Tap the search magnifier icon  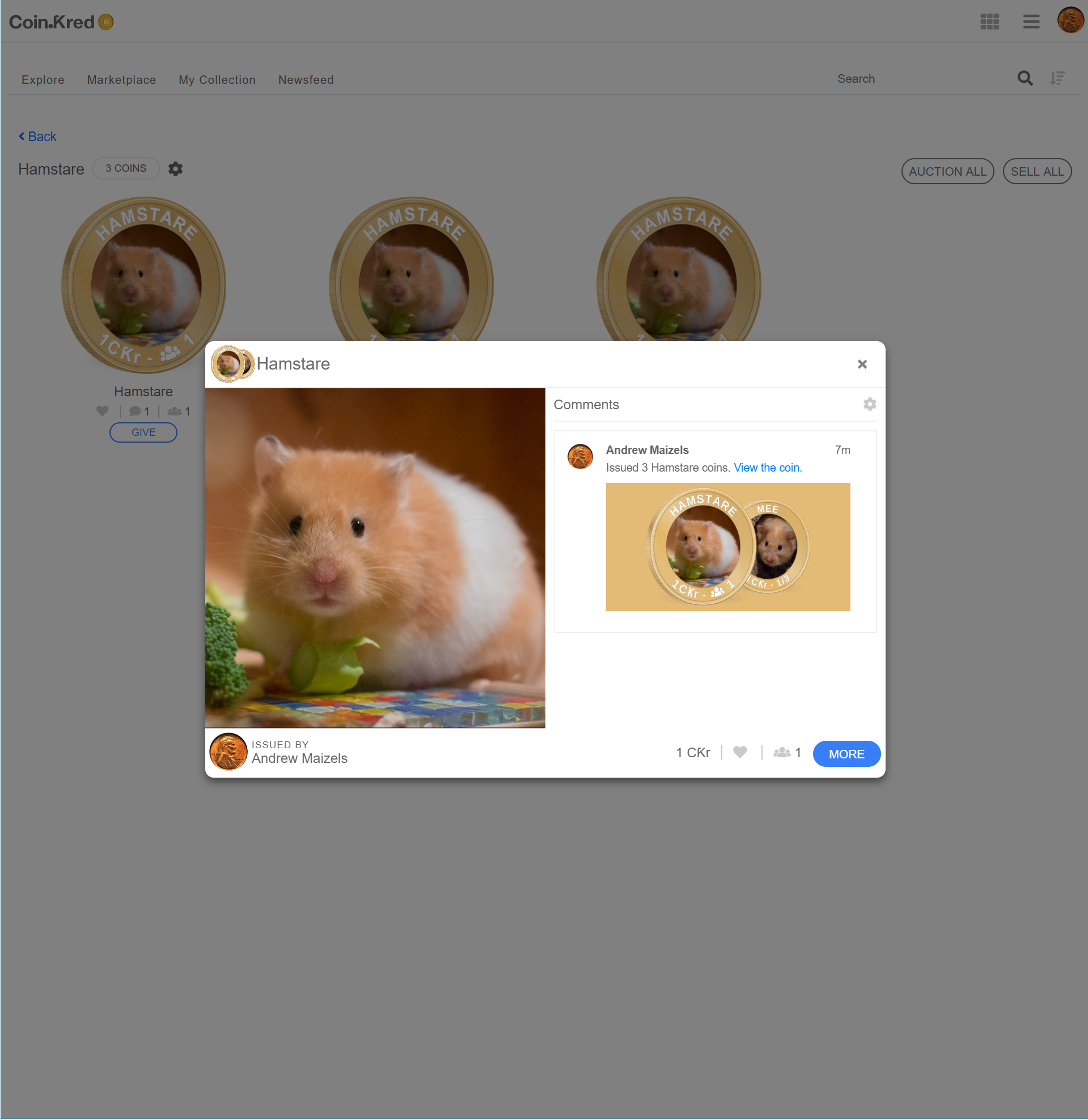(1025, 78)
